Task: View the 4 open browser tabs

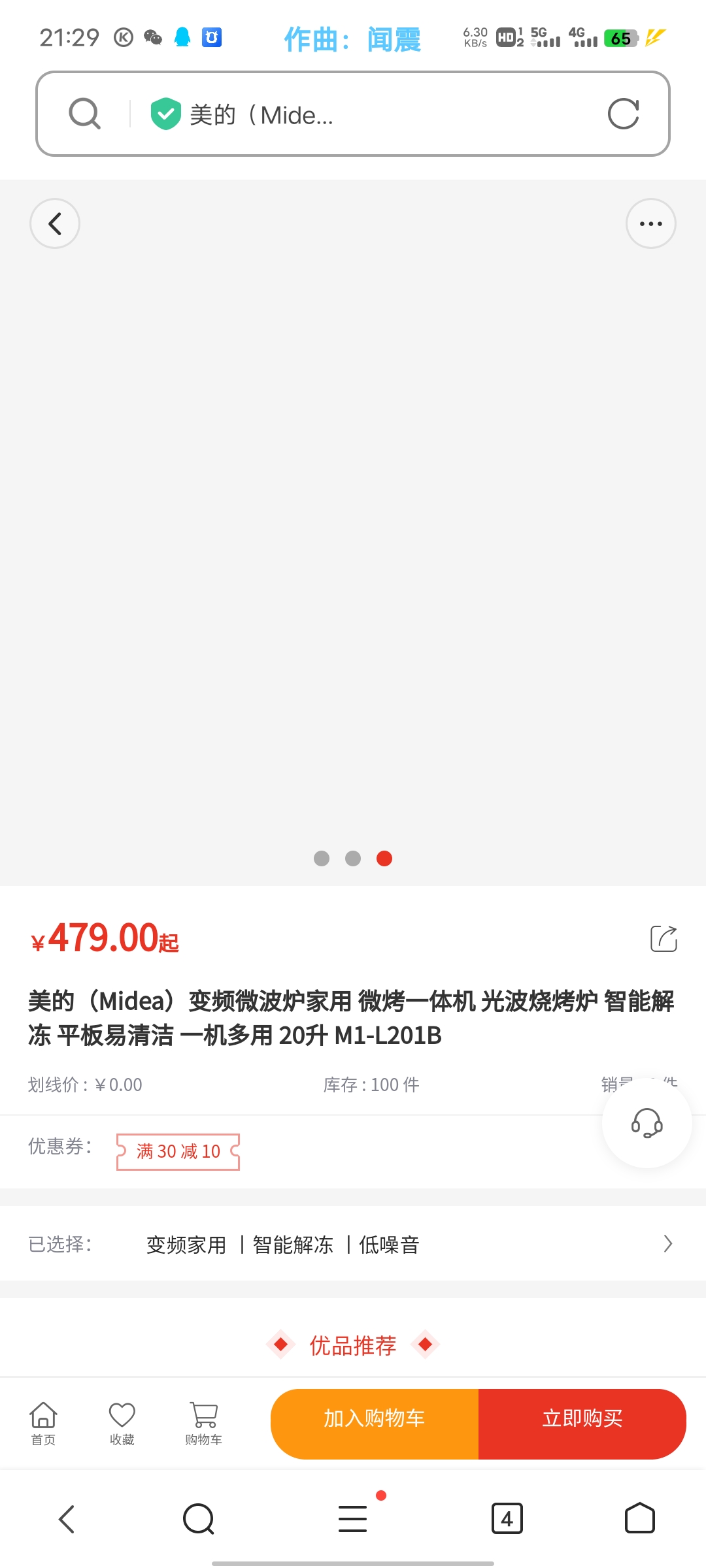Action: [x=507, y=1519]
